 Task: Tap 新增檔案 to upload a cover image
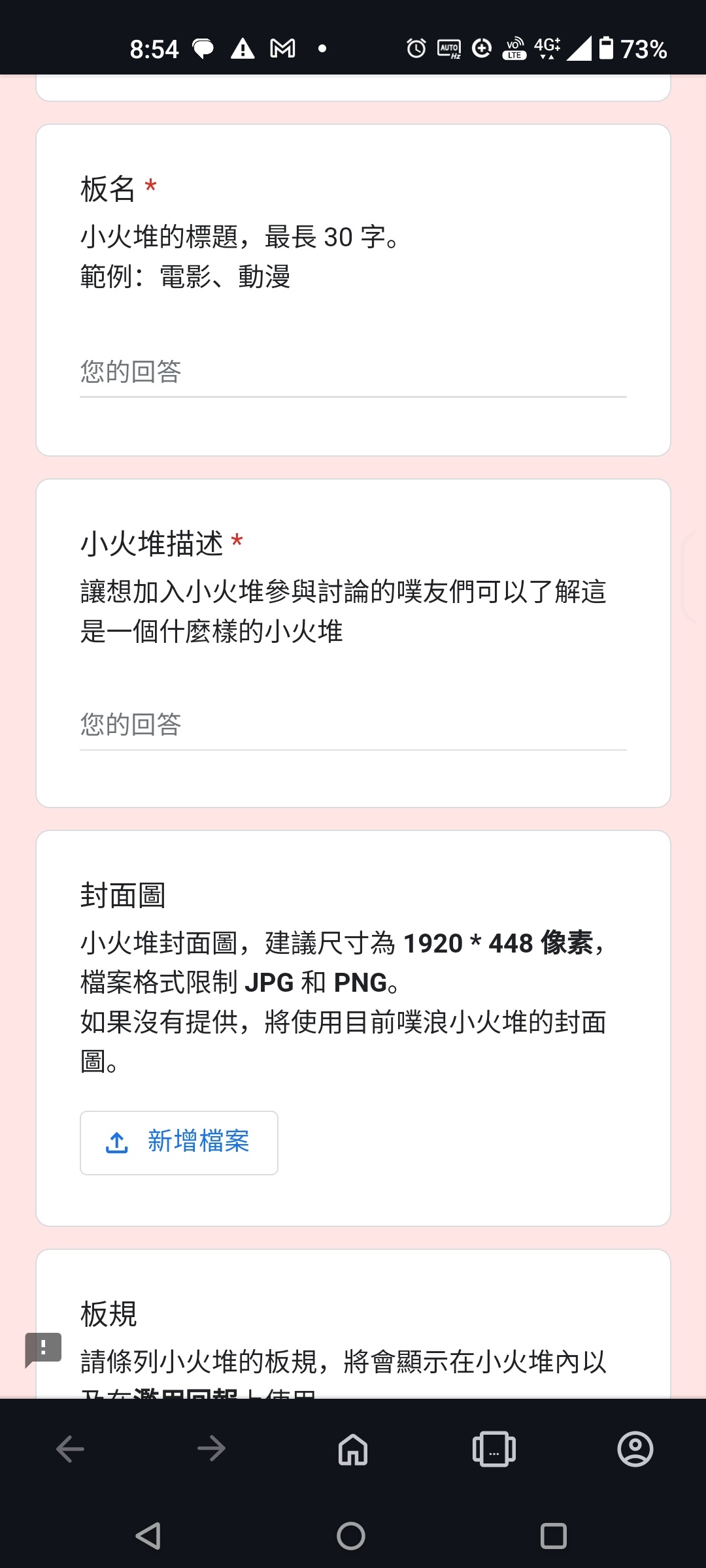point(179,1143)
